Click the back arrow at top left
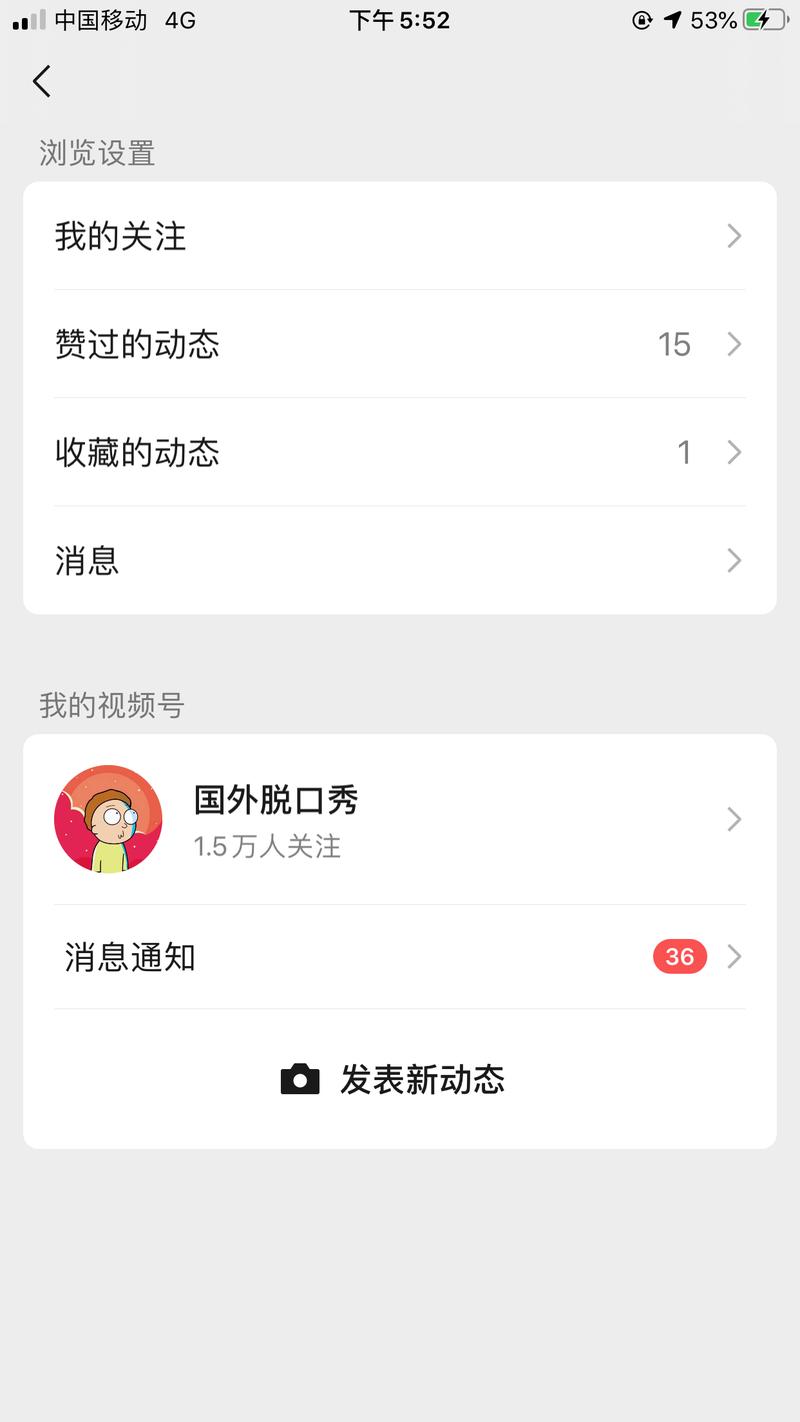Screen dimensions: 800x1422 [x=40, y=81]
